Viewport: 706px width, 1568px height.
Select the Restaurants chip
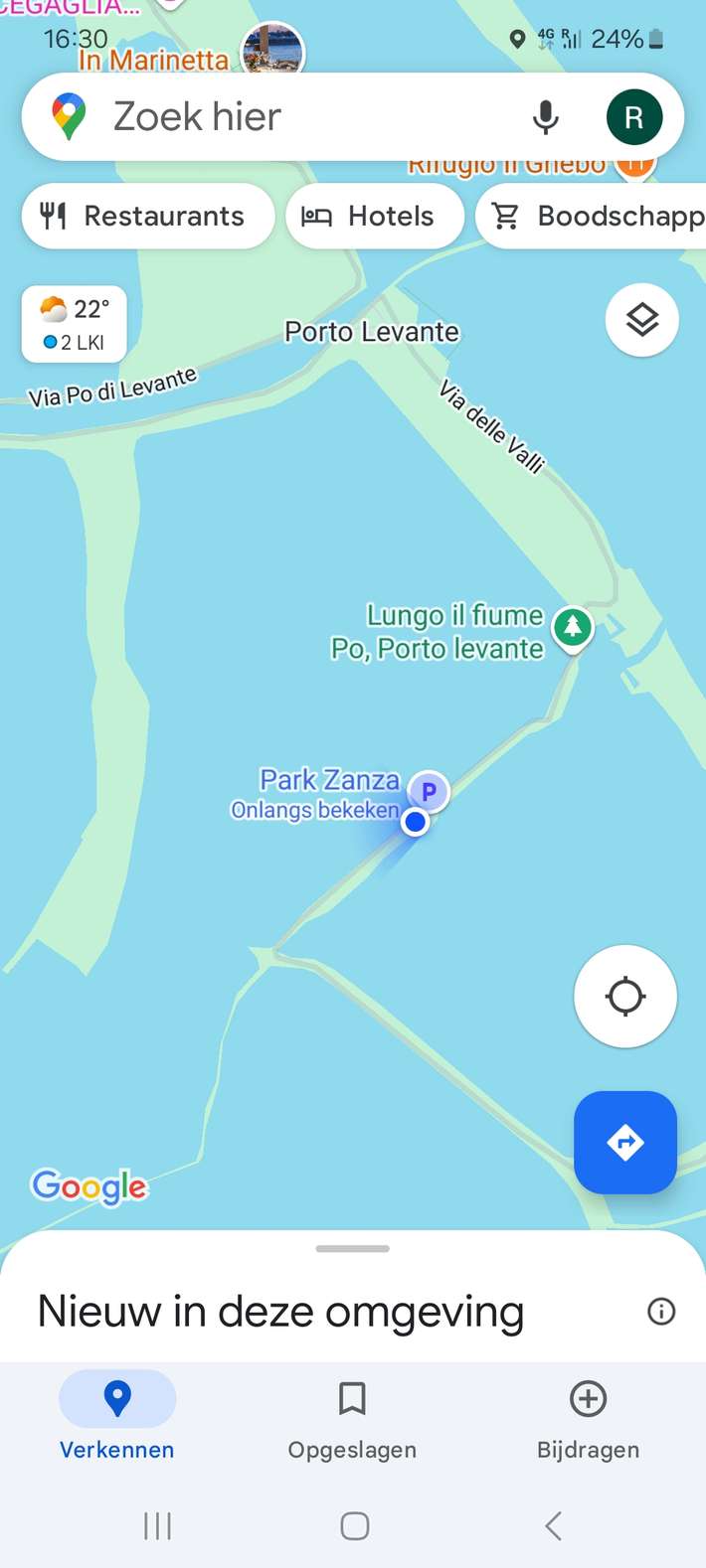click(x=147, y=216)
